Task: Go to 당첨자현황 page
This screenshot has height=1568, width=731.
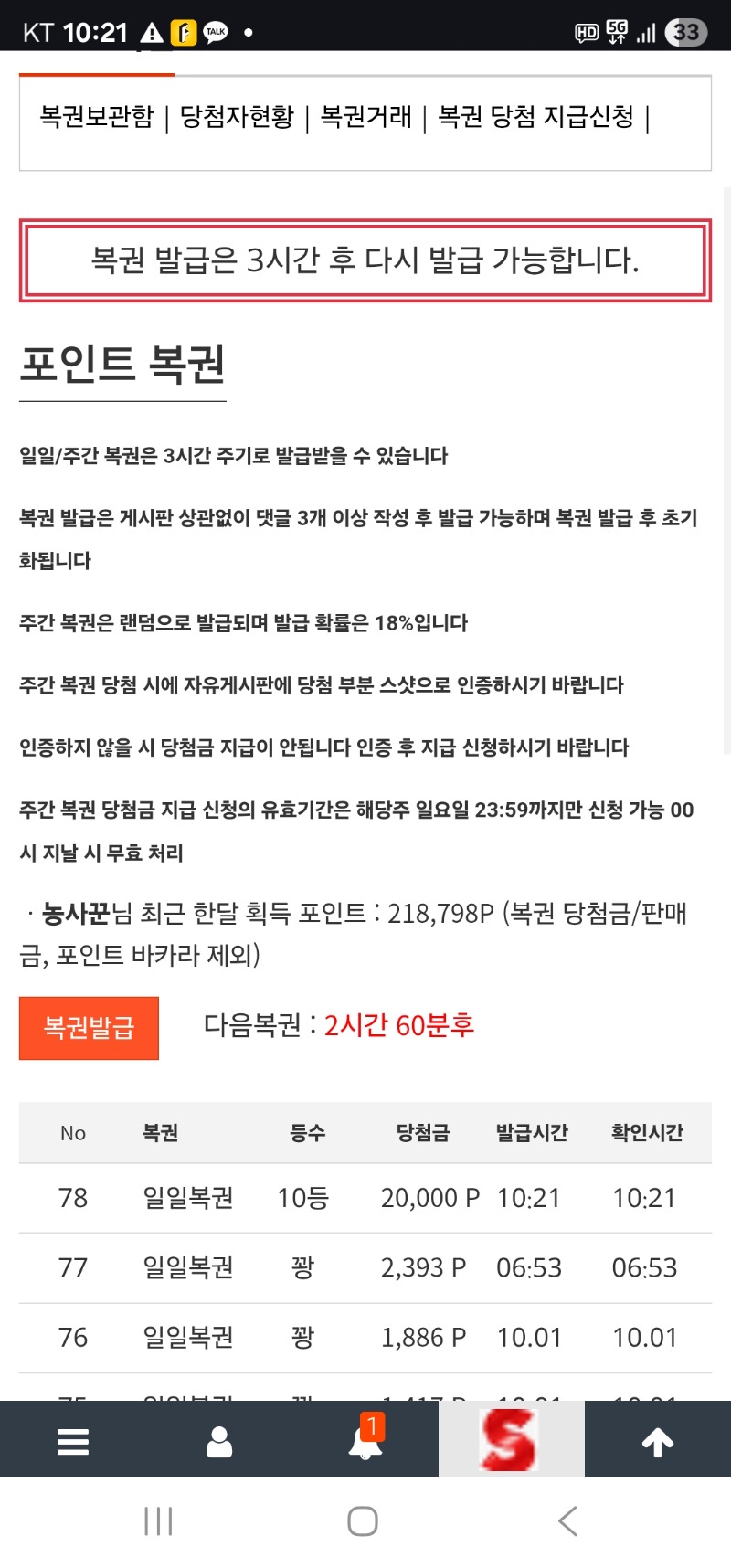Action: tap(237, 117)
